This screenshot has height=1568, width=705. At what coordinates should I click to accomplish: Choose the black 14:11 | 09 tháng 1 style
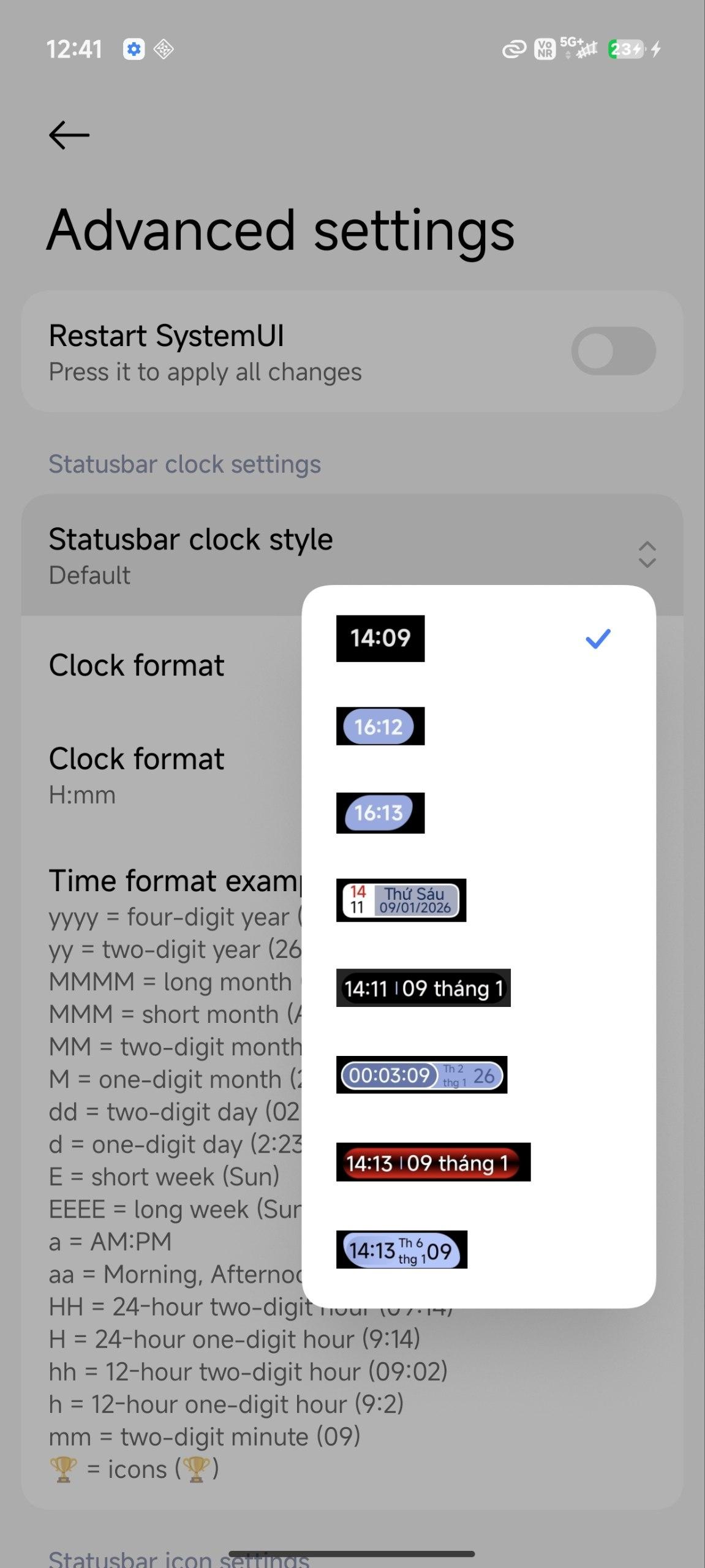click(423, 988)
